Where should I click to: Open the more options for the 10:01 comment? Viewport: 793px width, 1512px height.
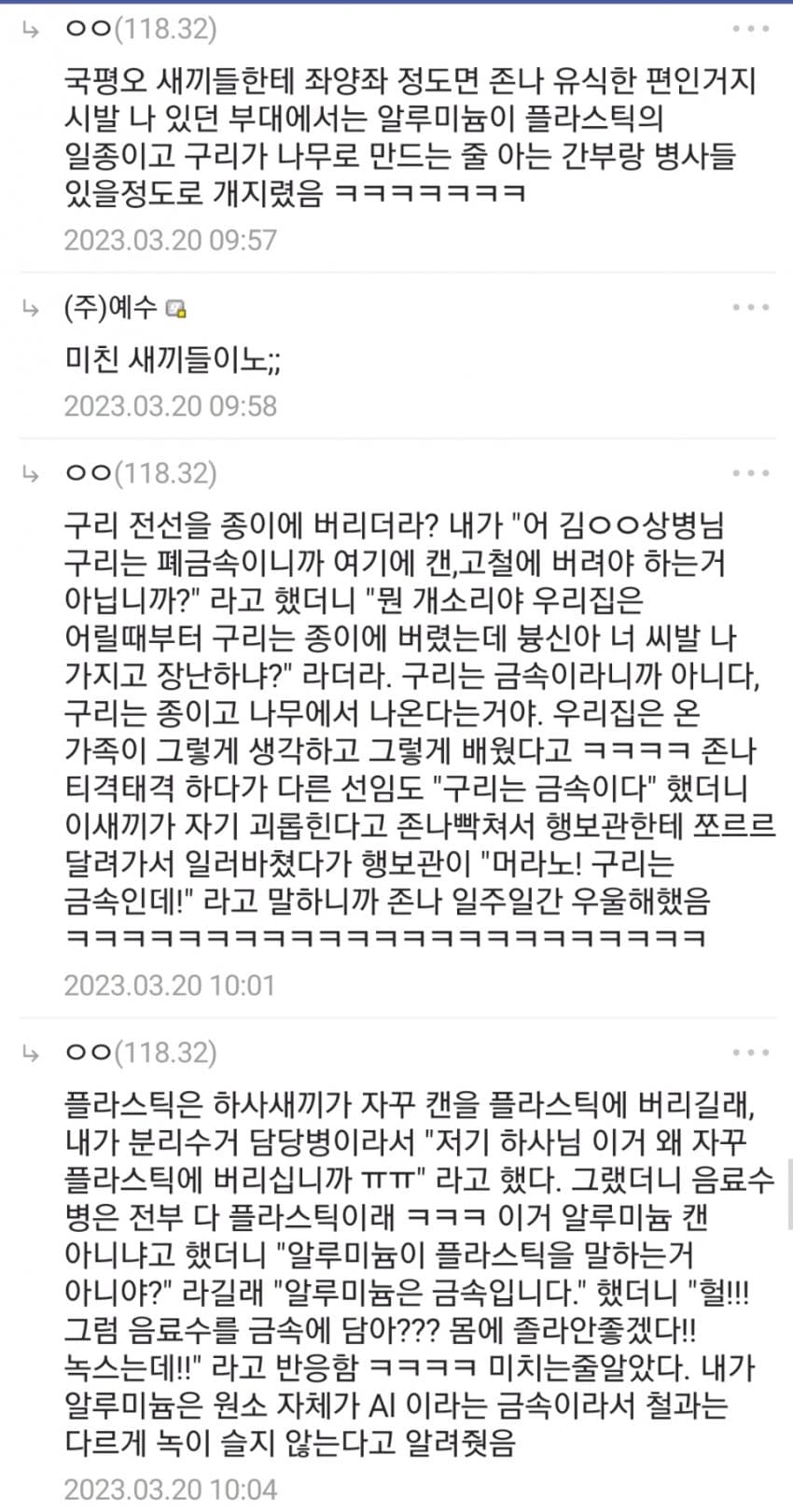750,474
